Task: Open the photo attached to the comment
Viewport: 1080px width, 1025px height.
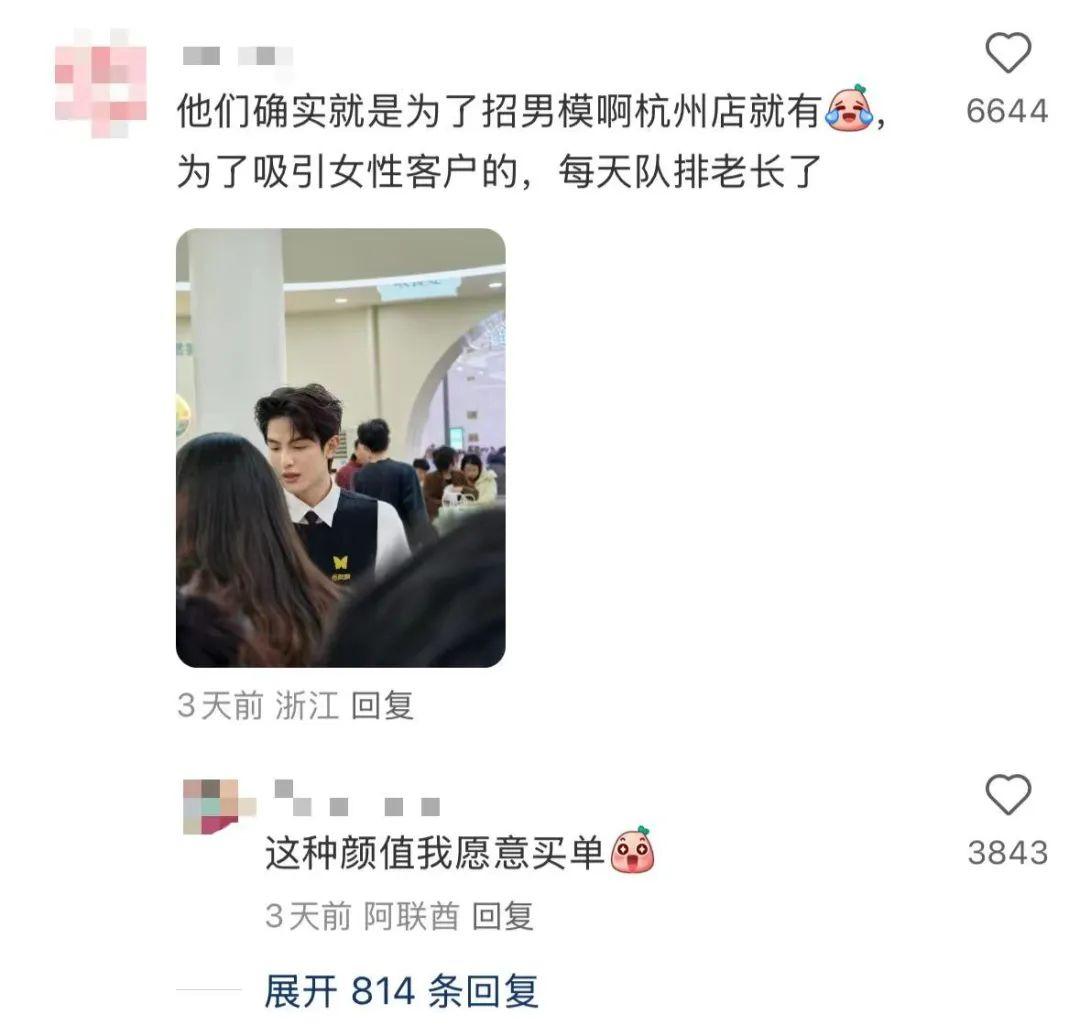Action: tap(340, 447)
